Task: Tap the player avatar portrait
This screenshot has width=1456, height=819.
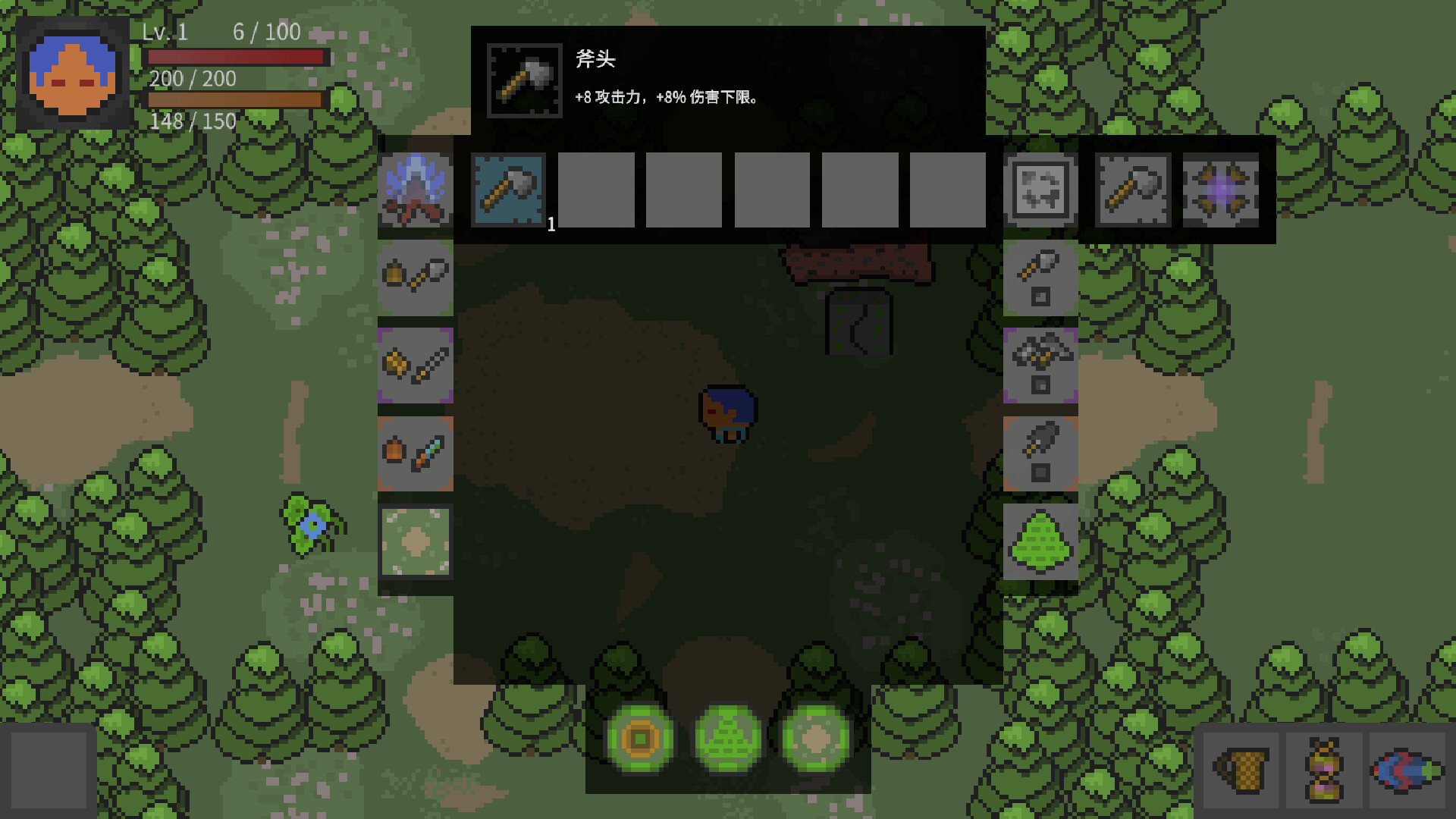Action: click(x=73, y=74)
